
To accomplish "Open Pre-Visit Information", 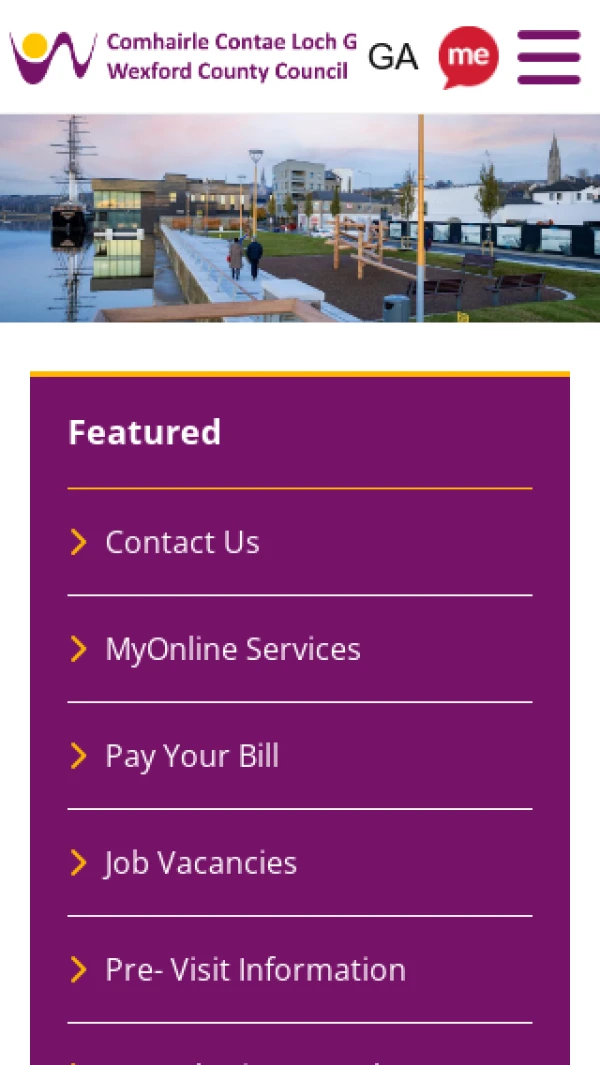I will (x=255, y=970).
